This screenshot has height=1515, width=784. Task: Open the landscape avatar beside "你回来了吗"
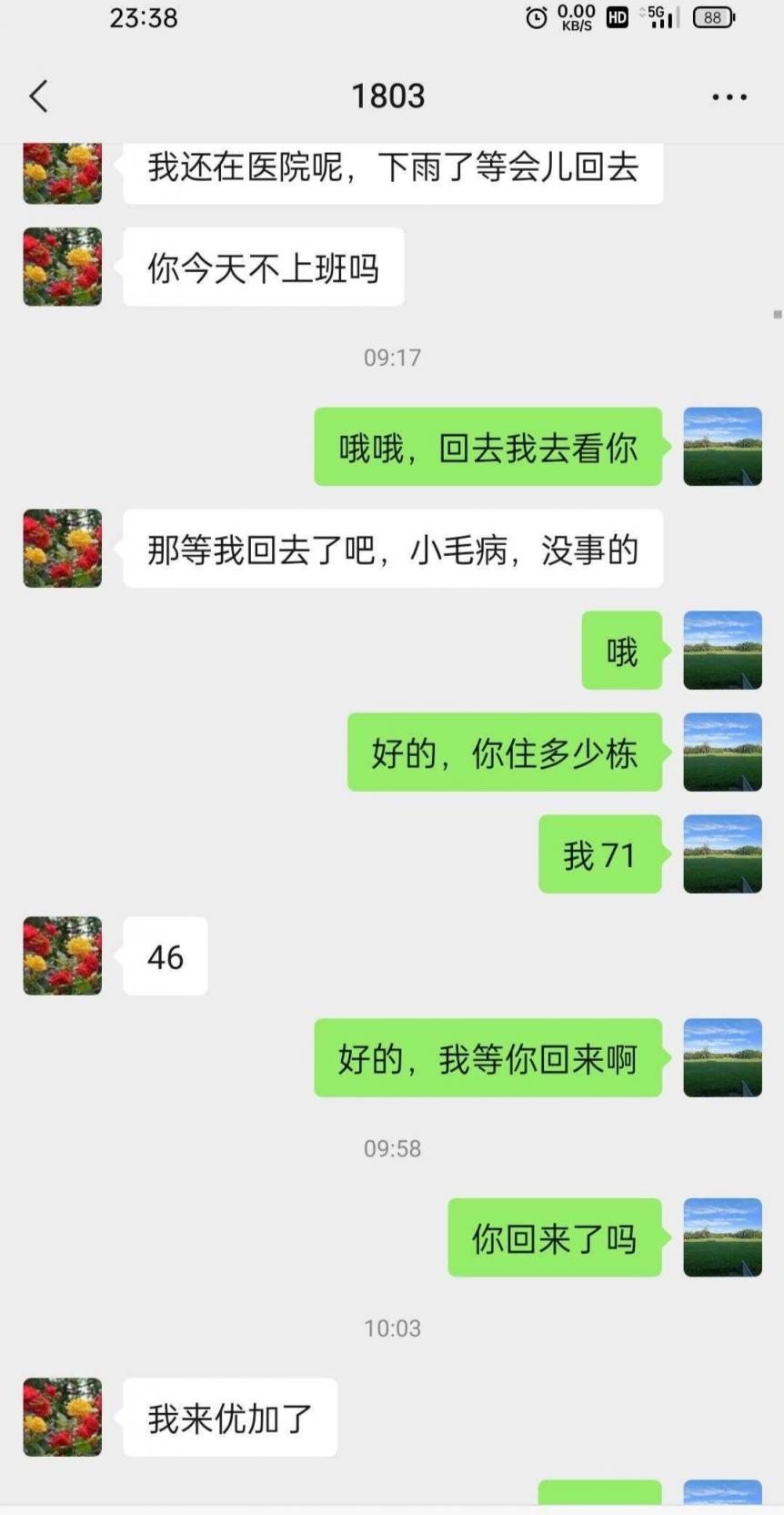722,1237
